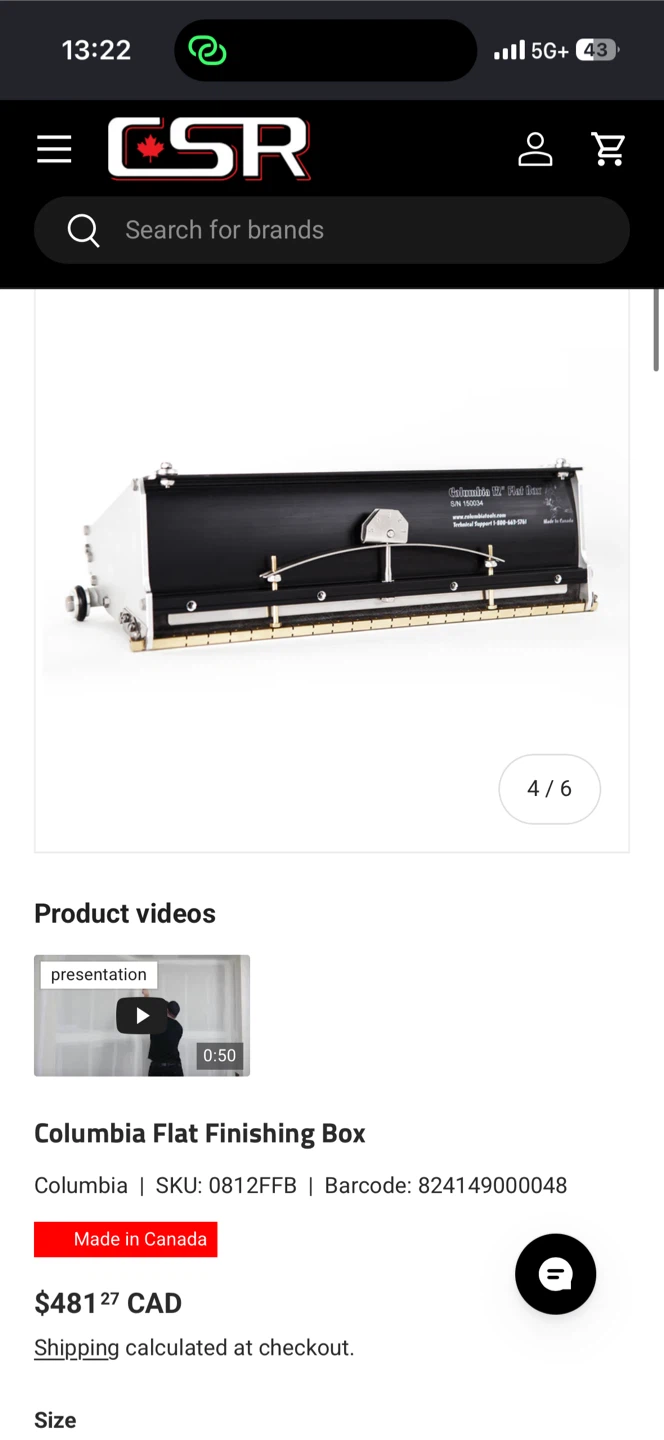Follow the Shipping link
664x1440 pixels.
[x=76, y=1347]
